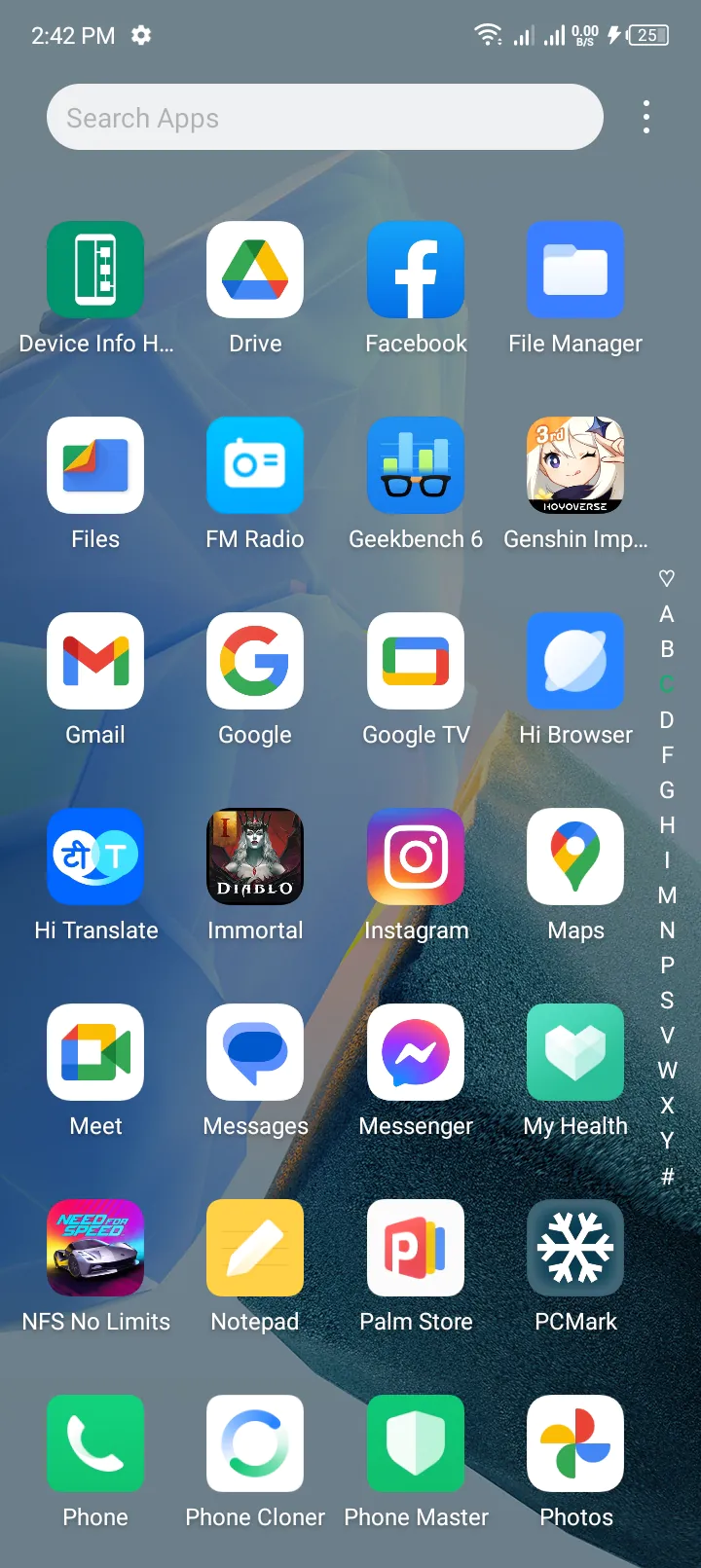Open Geekbench 6
This screenshot has height=1568, width=701.
[x=416, y=466]
